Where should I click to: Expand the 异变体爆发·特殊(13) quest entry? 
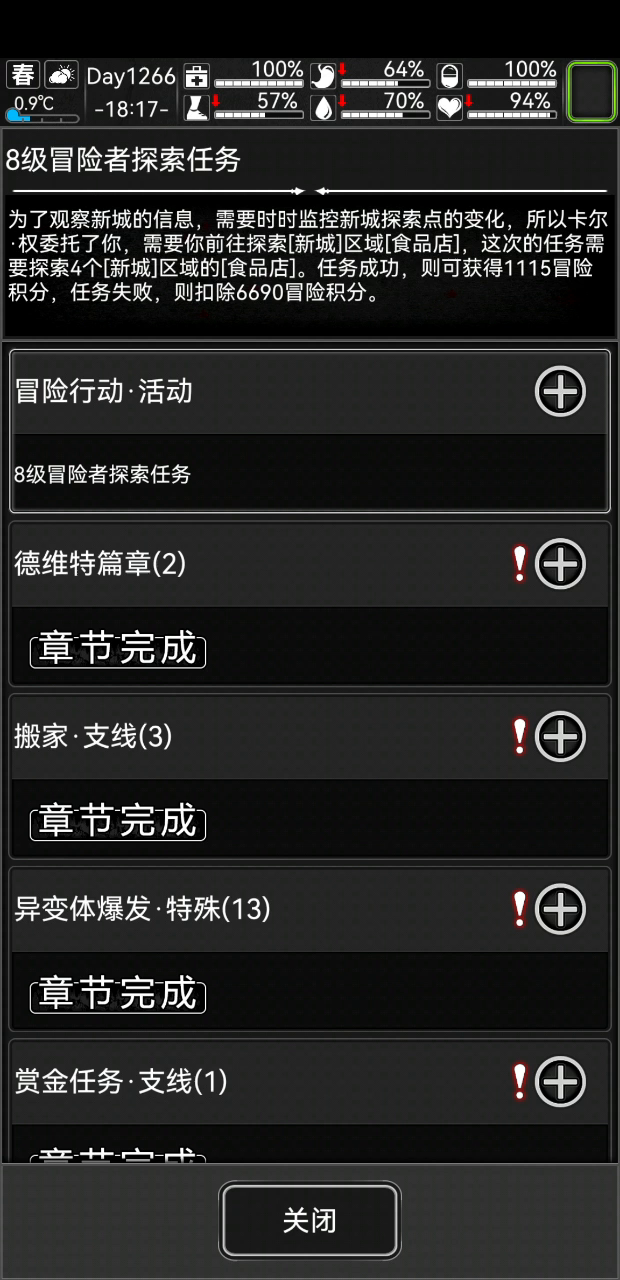560,909
